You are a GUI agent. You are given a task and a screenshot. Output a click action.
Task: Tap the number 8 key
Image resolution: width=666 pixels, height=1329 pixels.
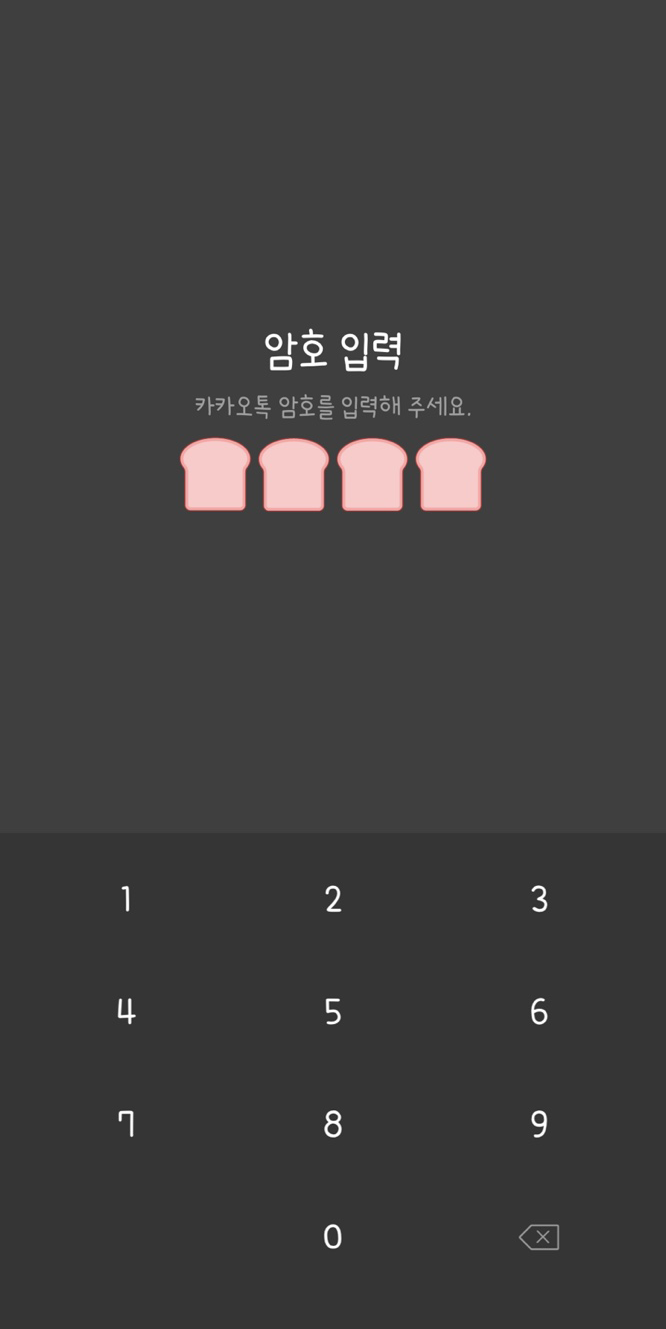point(333,1124)
